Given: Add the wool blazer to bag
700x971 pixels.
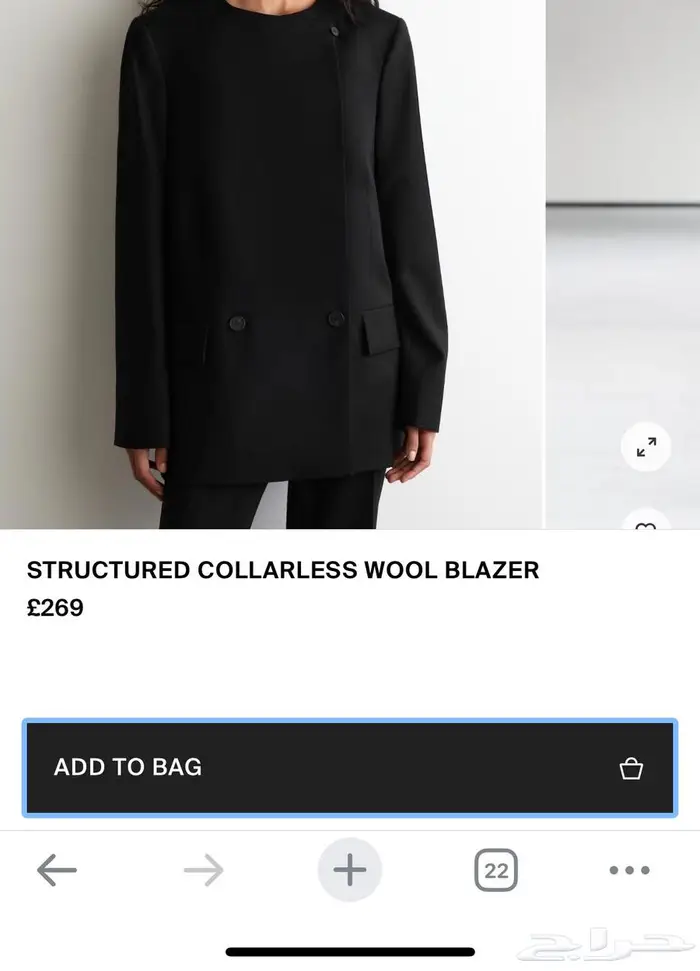Looking at the screenshot, I should (349, 767).
